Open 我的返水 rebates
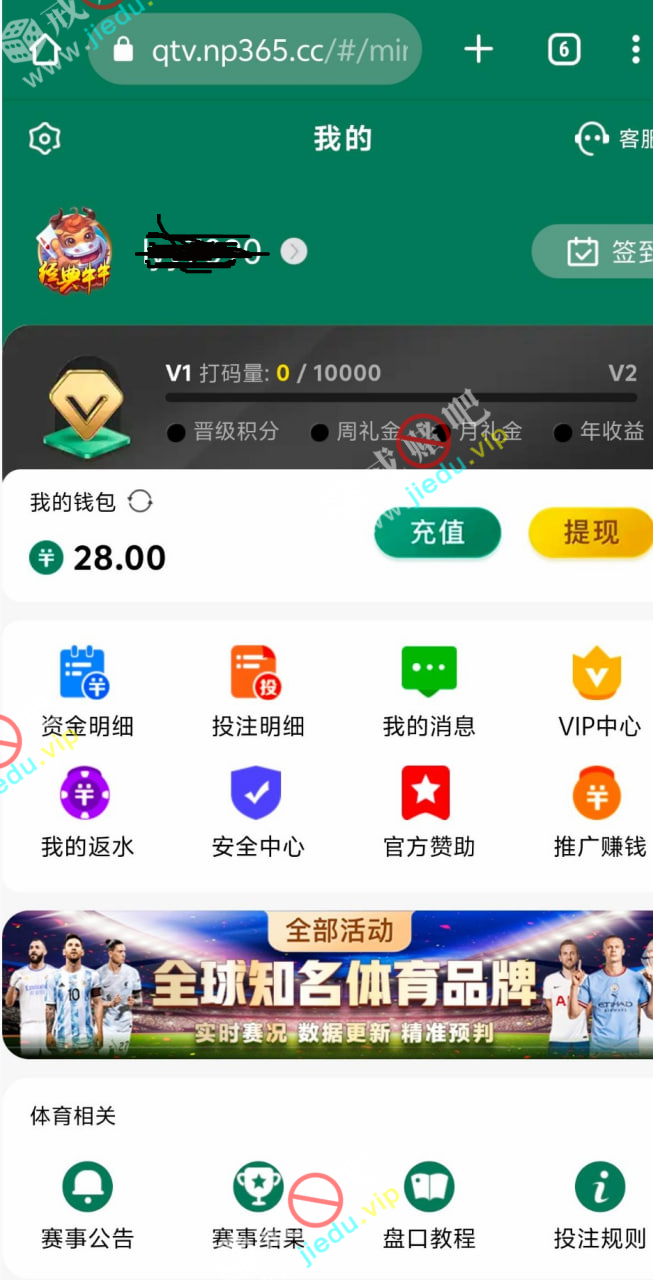Viewport: 653px width, 1280px height. (x=86, y=810)
